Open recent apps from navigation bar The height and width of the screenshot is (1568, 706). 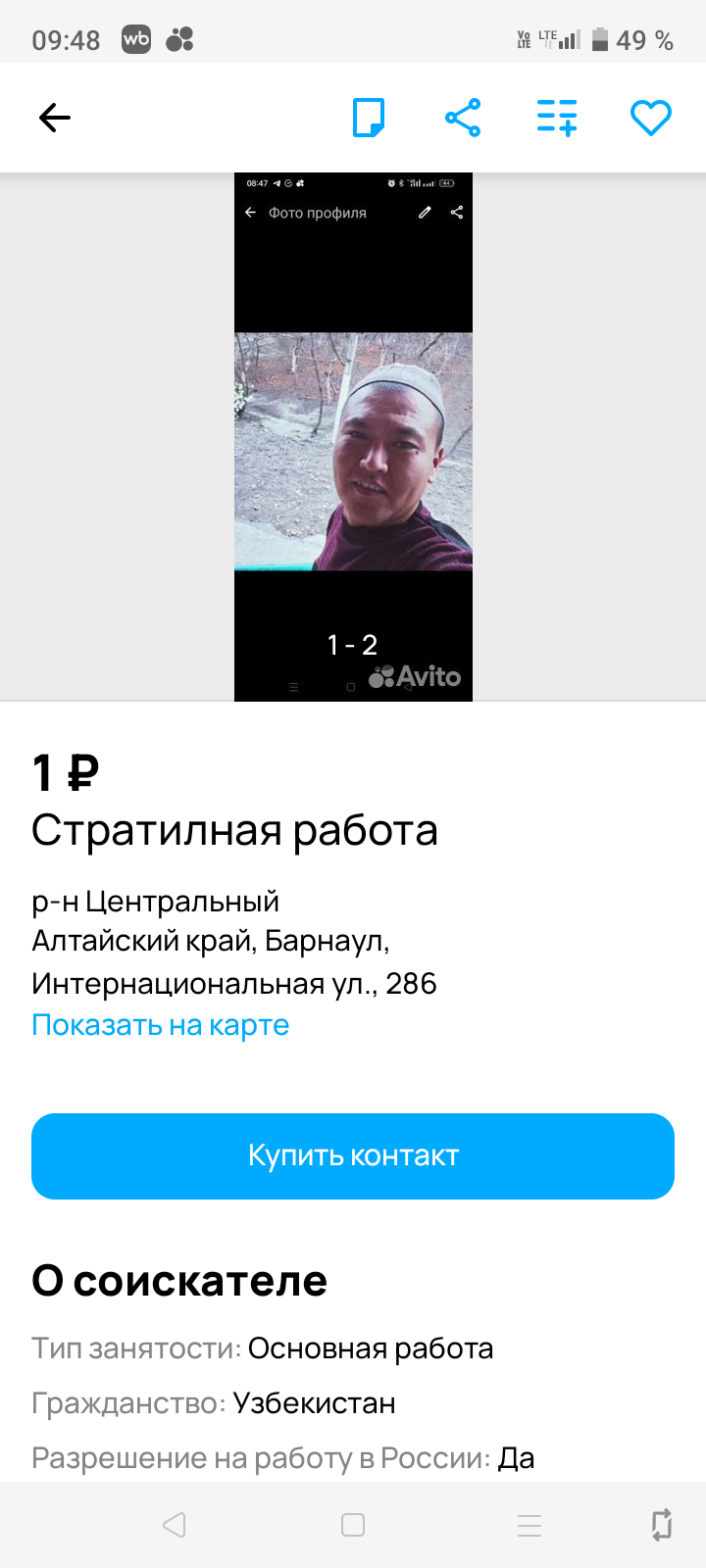click(529, 1525)
